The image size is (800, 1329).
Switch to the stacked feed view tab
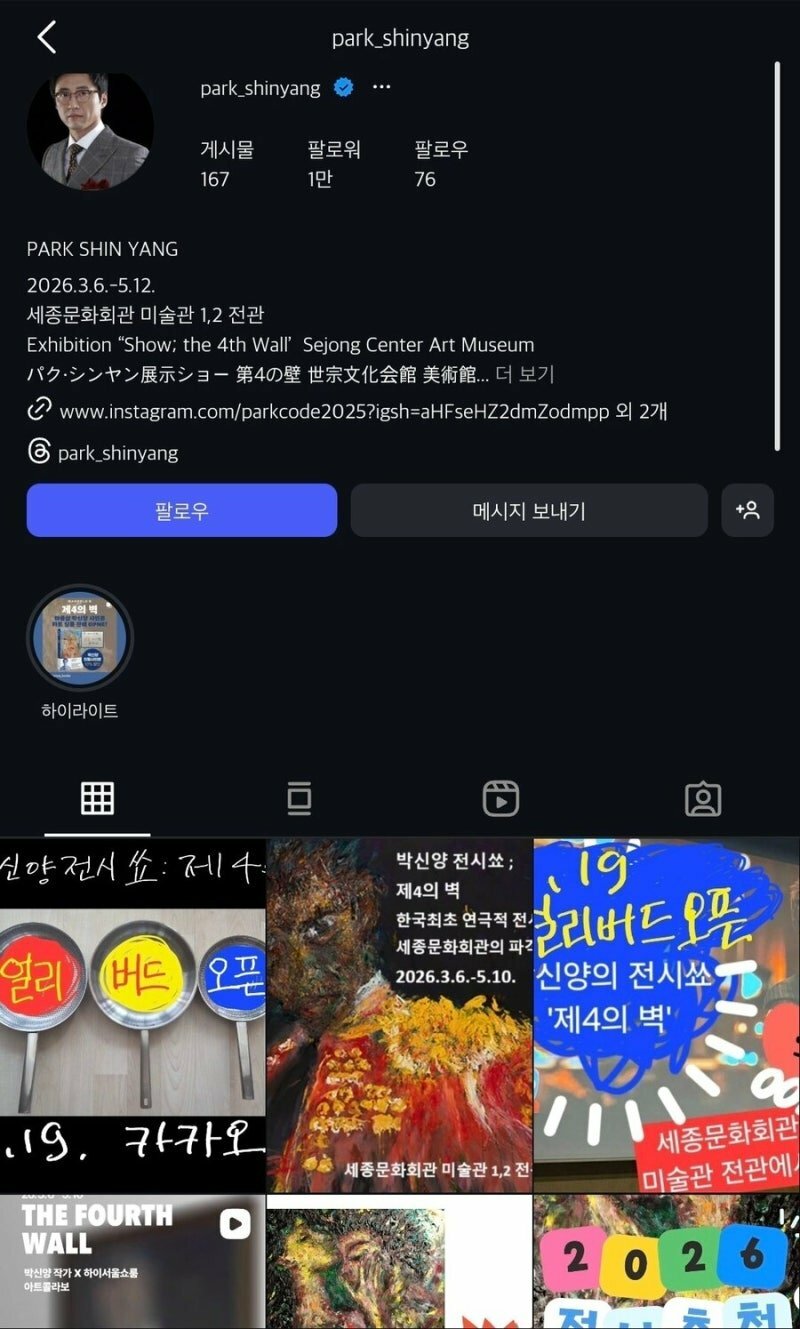coord(299,798)
